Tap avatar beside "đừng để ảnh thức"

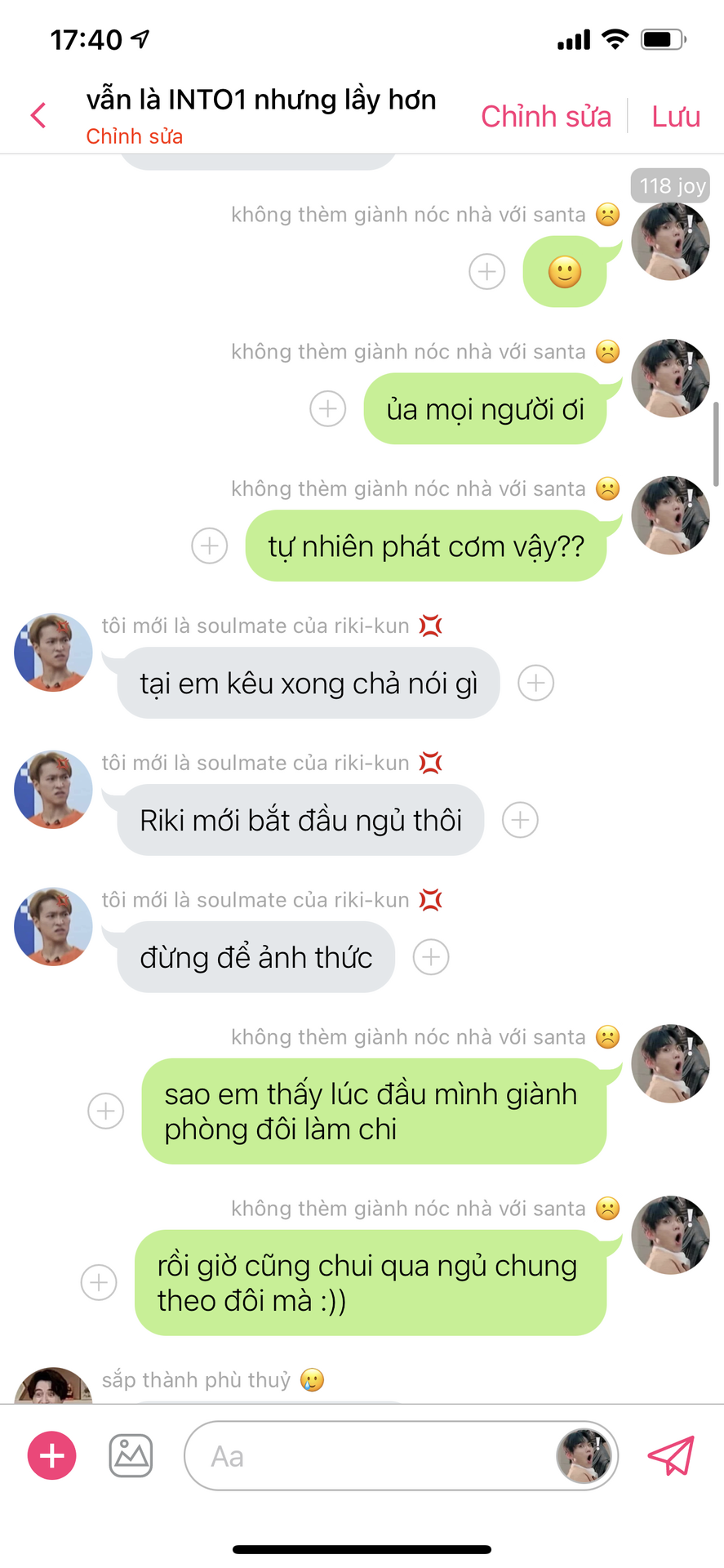[53, 927]
